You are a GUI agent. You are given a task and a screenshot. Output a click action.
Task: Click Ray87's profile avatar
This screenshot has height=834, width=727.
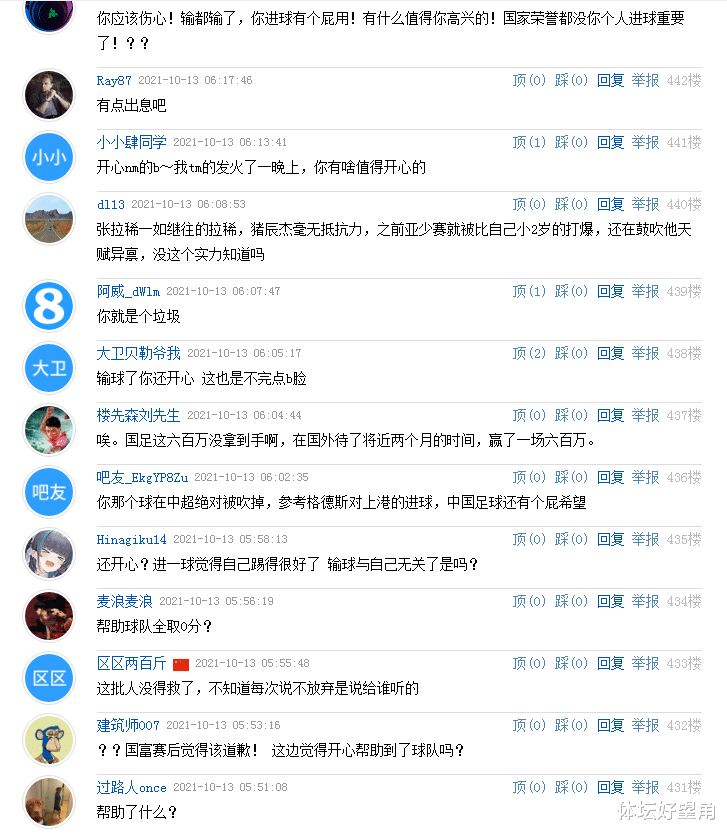coord(48,90)
